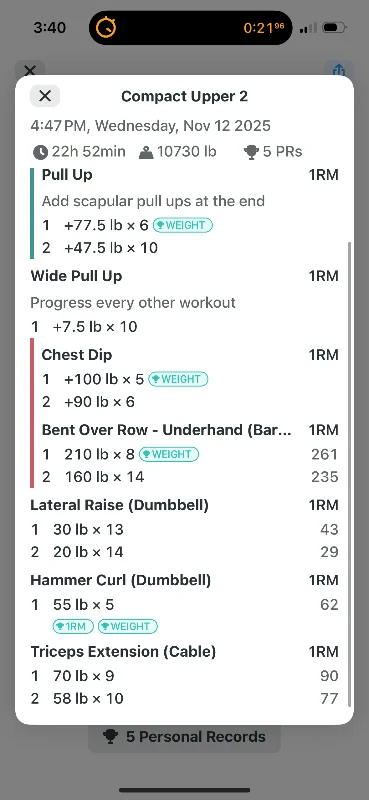
Task: Select the Lateral Raise (Dumbbell) exercise
Action: (119, 505)
